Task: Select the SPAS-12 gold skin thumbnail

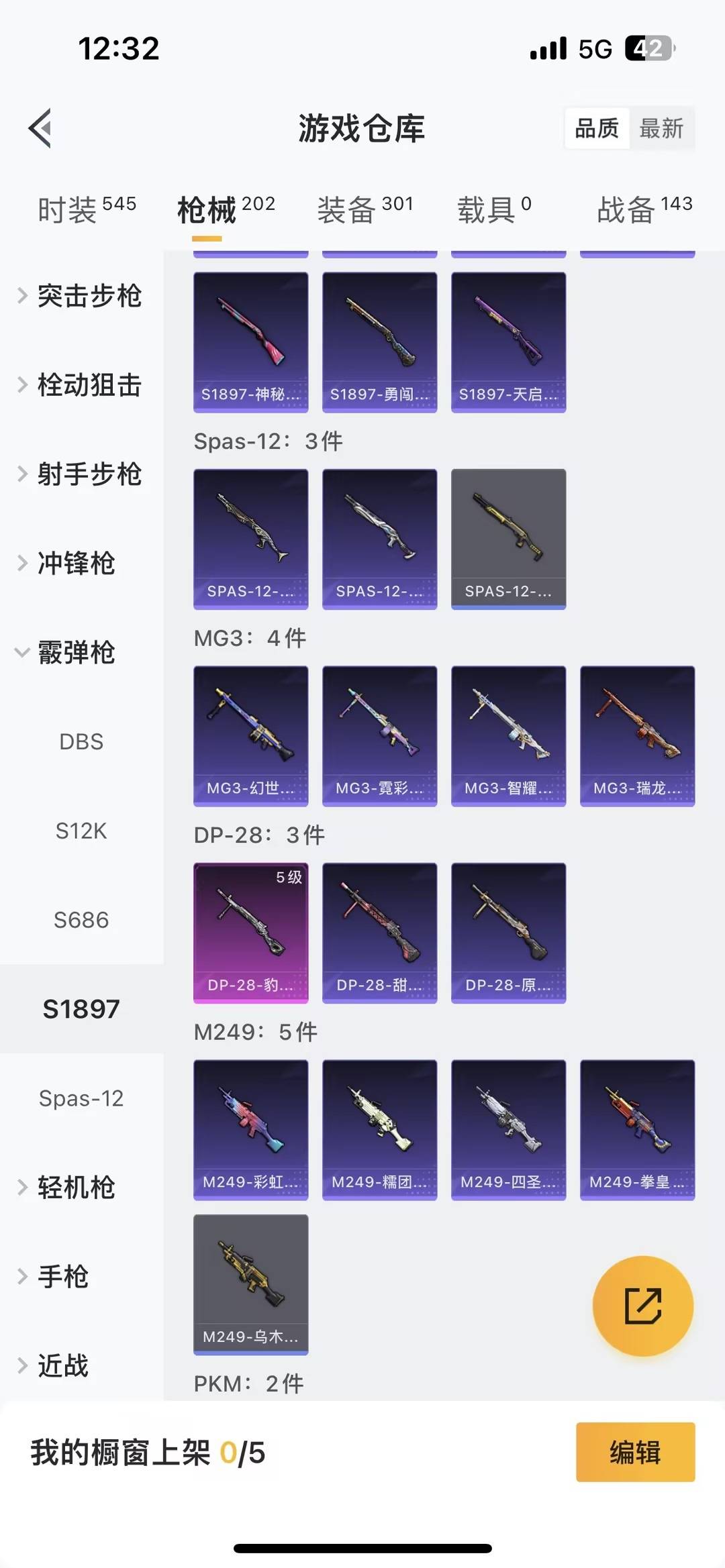Action: [x=508, y=539]
